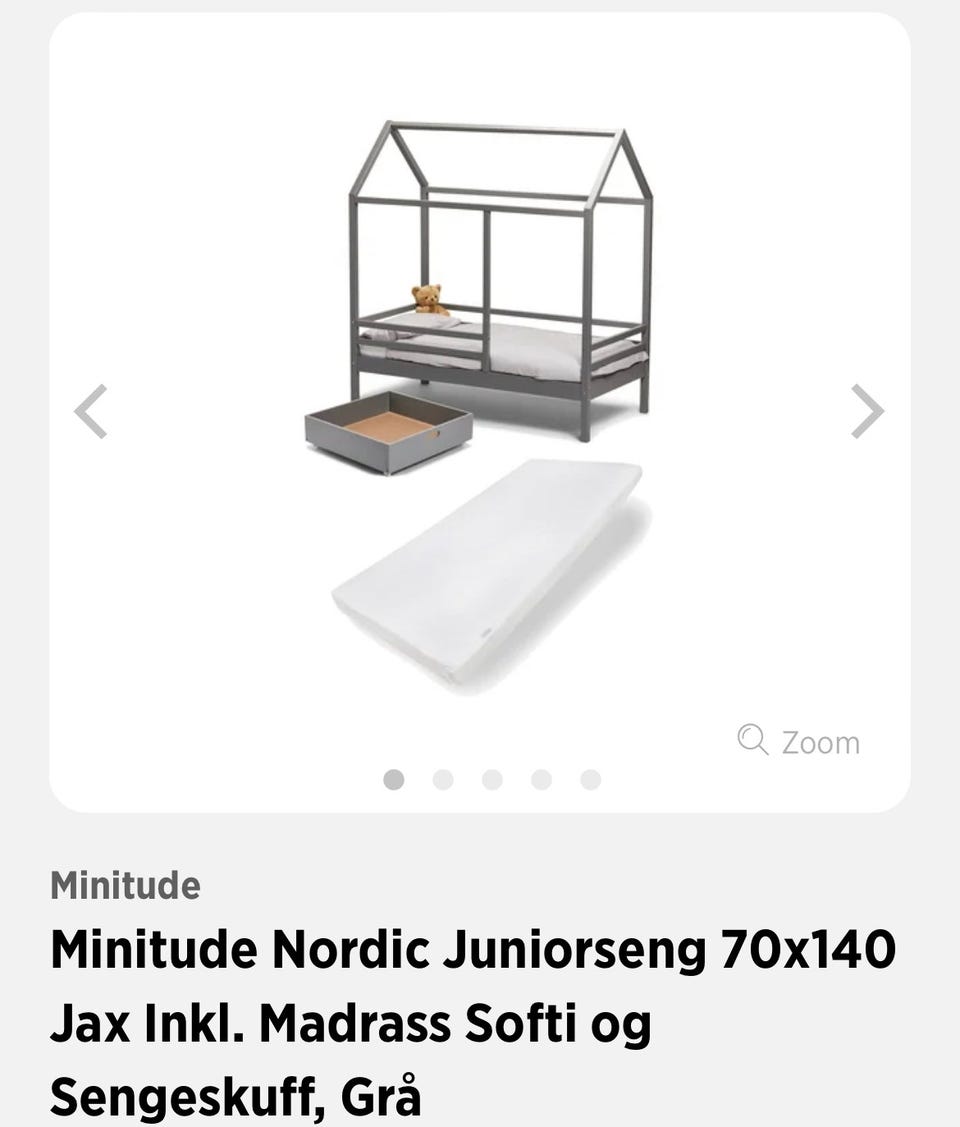
Task: Click the house-shaped bed frame canopy
Action: tap(500, 160)
